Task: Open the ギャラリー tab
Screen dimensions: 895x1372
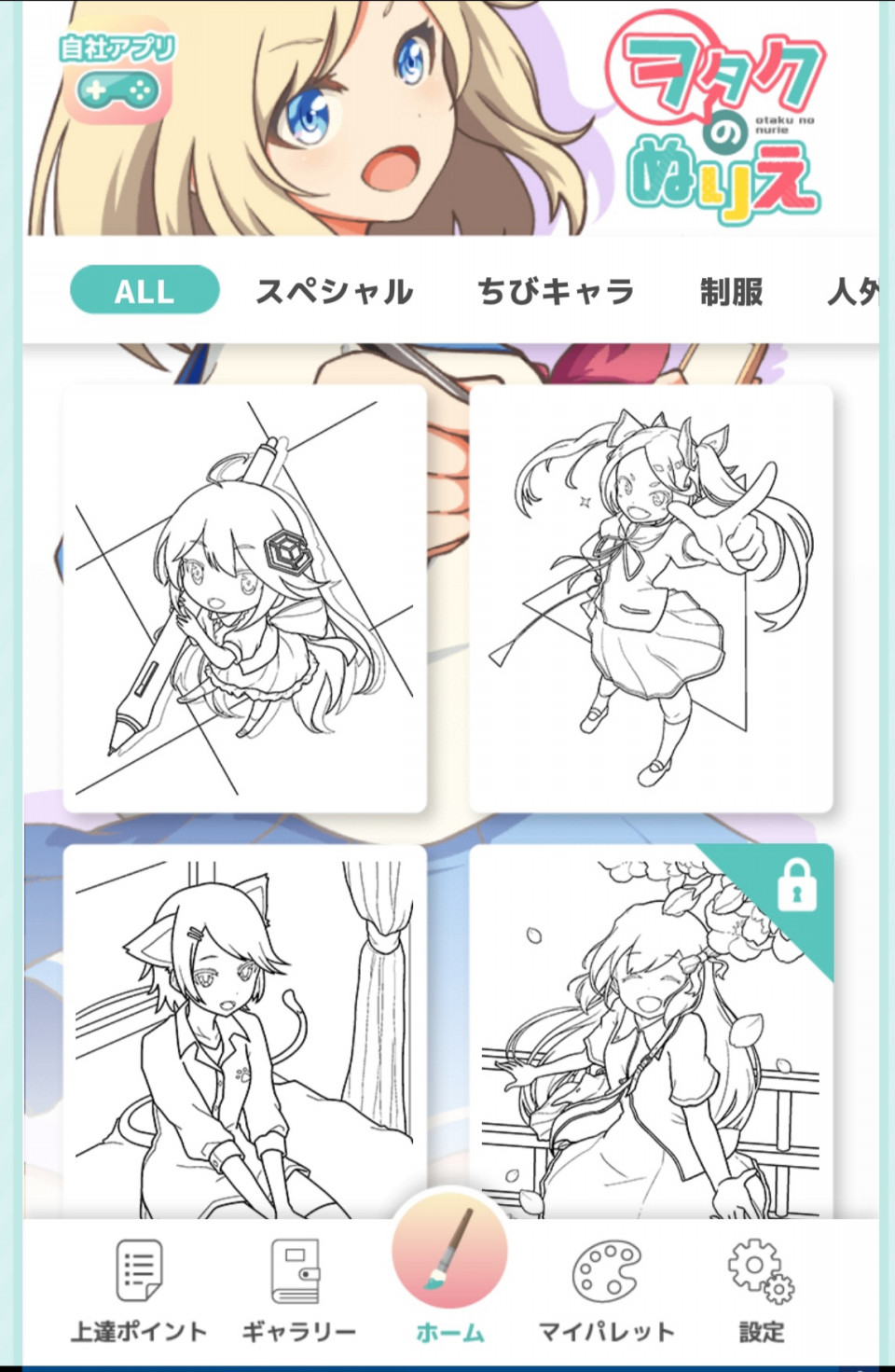Action: point(297,1289)
